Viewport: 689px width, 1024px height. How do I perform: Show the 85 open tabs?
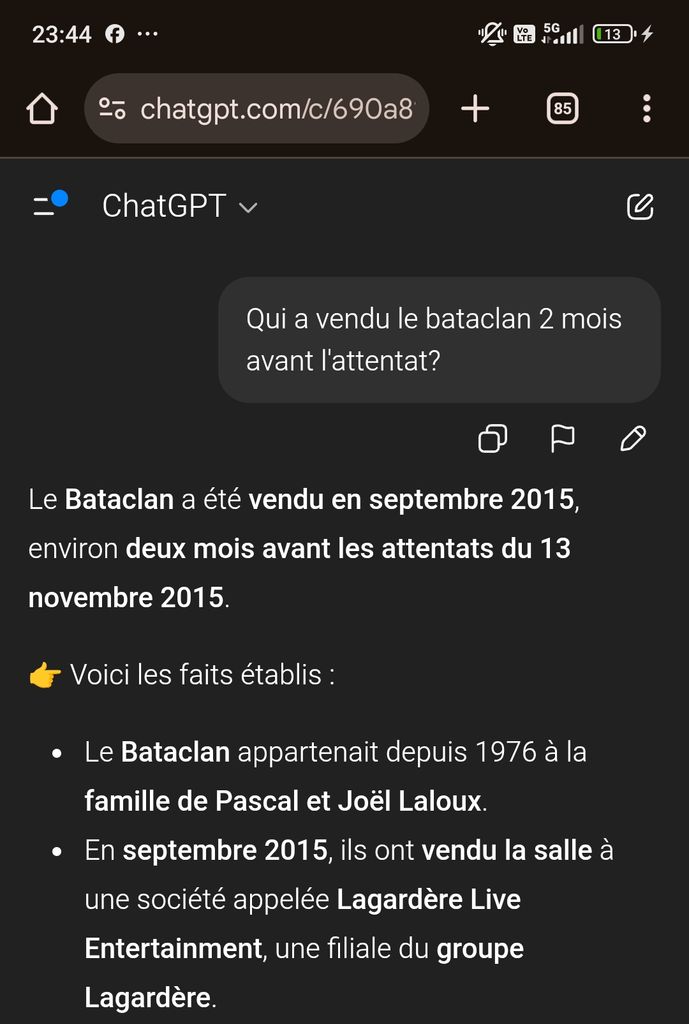click(563, 108)
